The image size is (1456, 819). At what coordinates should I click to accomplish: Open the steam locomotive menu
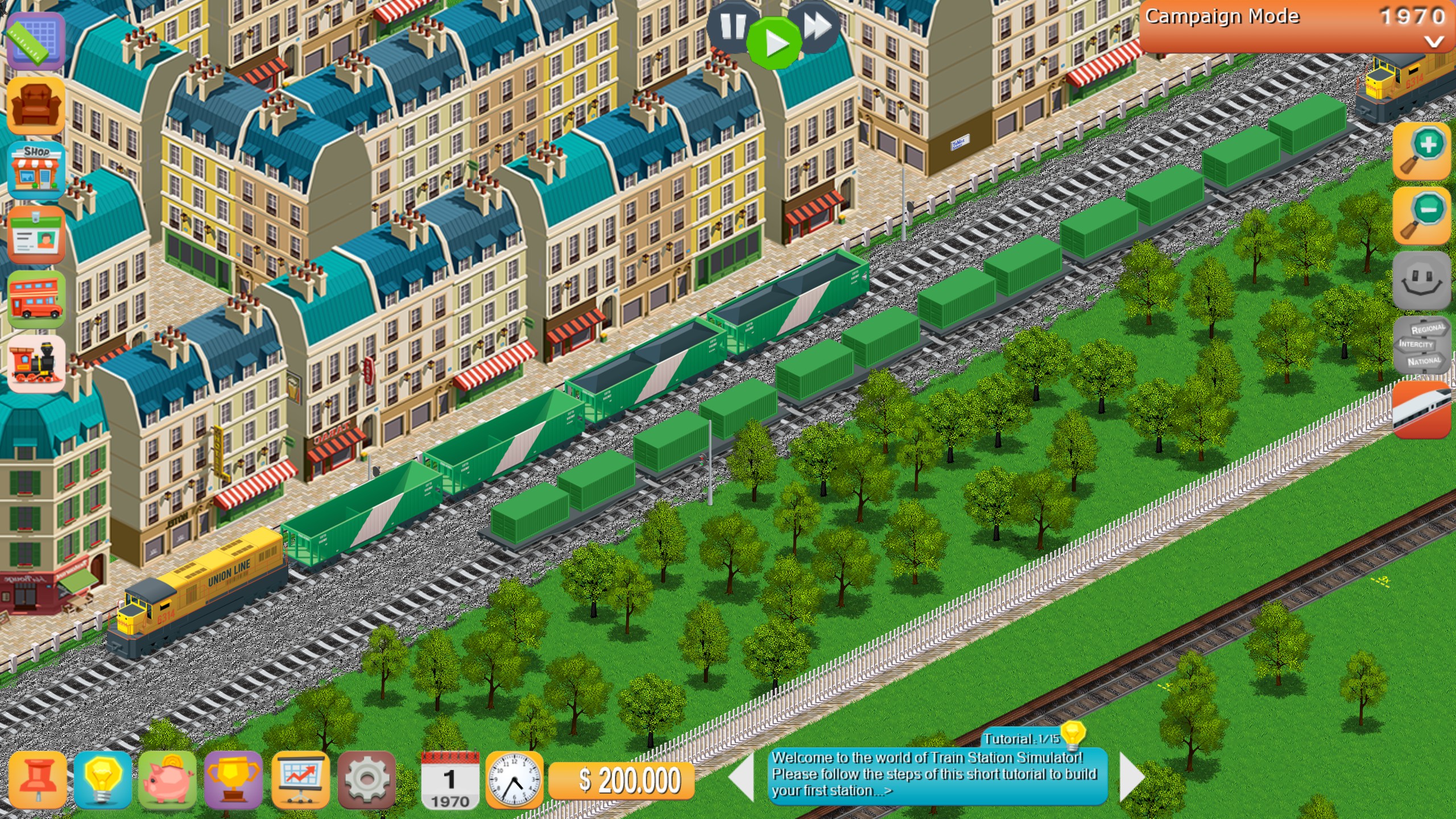click(36, 364)
